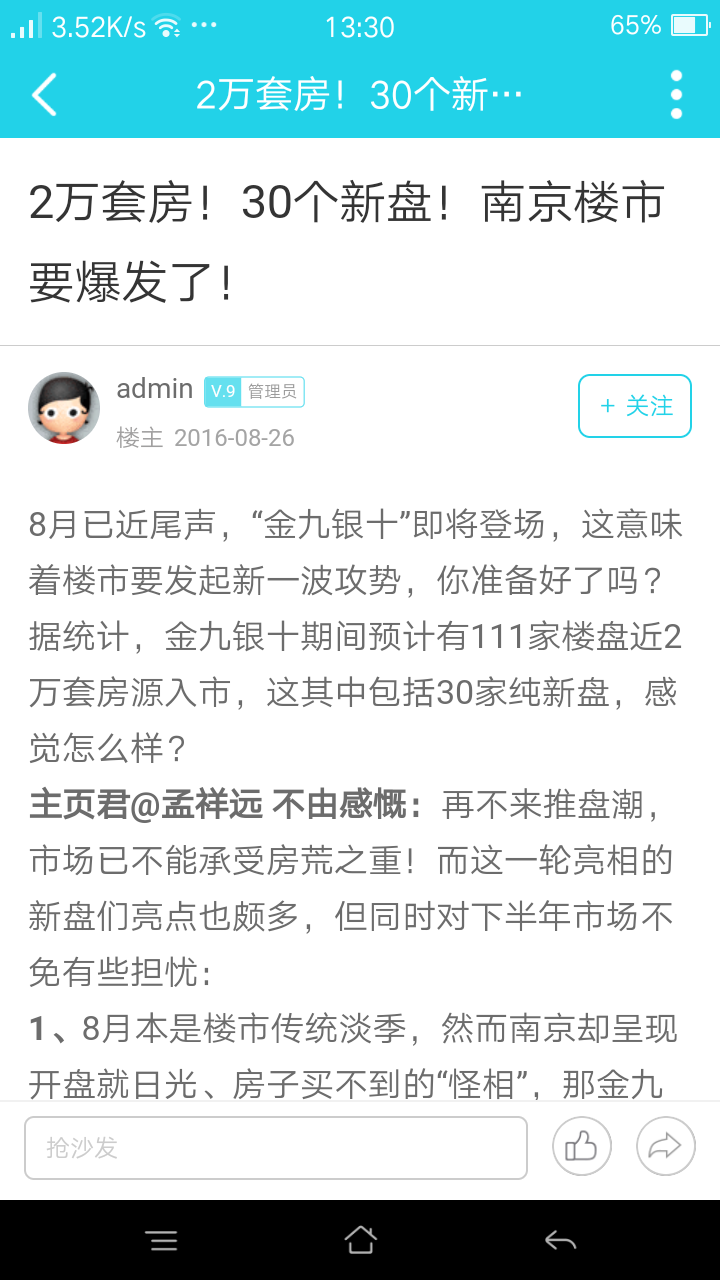This screenshot has height=1280, width=720.
Task: Follow admin with the 关注 button
Action: pyautogui.click(x=634, y=406)
